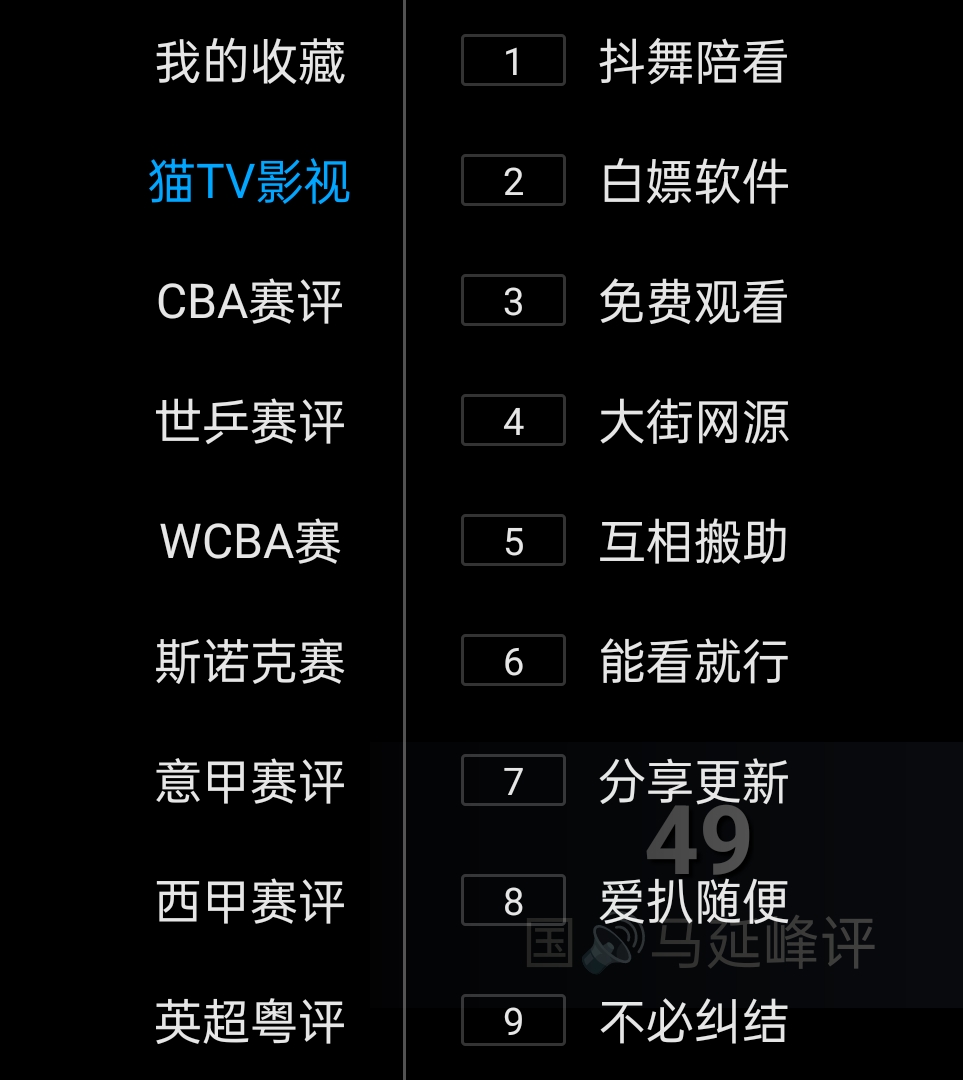Tap channel 3 免费观看
Image resolution: width=963 pixels, height=1080 pixels.
693,302
